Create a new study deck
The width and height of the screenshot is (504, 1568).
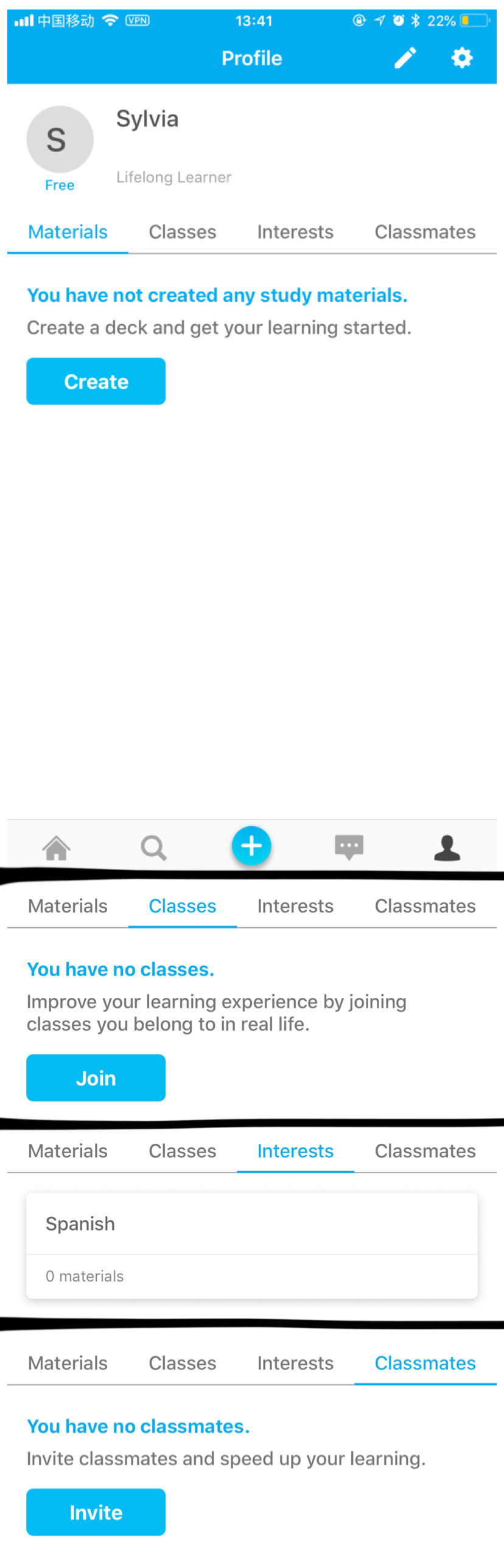coord(96,382)
